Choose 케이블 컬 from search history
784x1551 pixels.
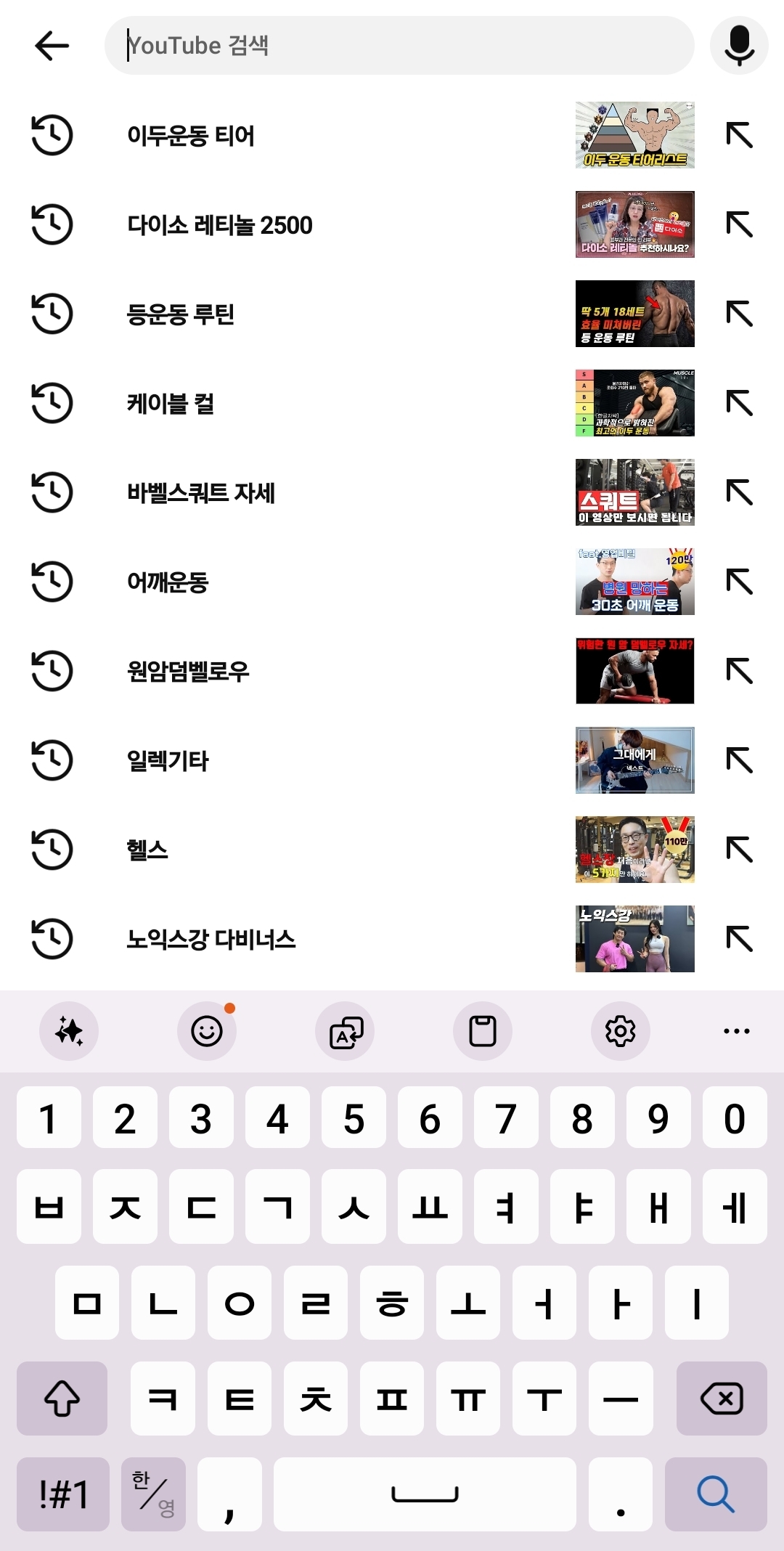171,404
